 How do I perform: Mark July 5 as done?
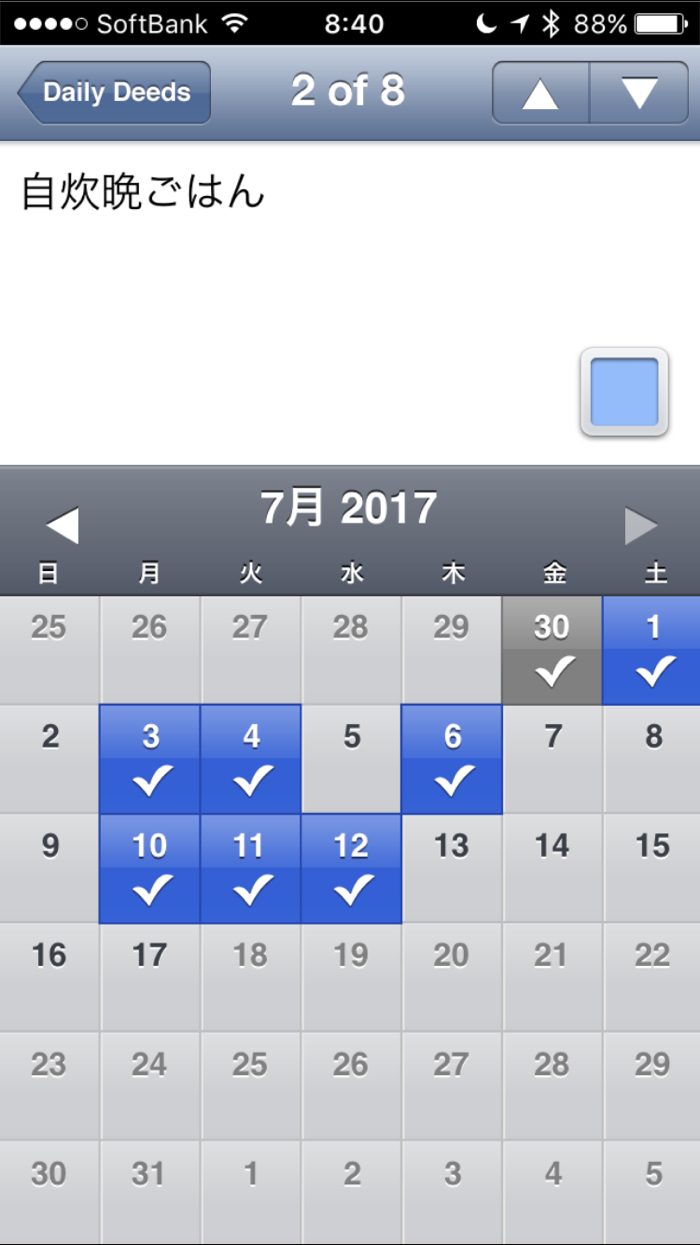(351, 760)
